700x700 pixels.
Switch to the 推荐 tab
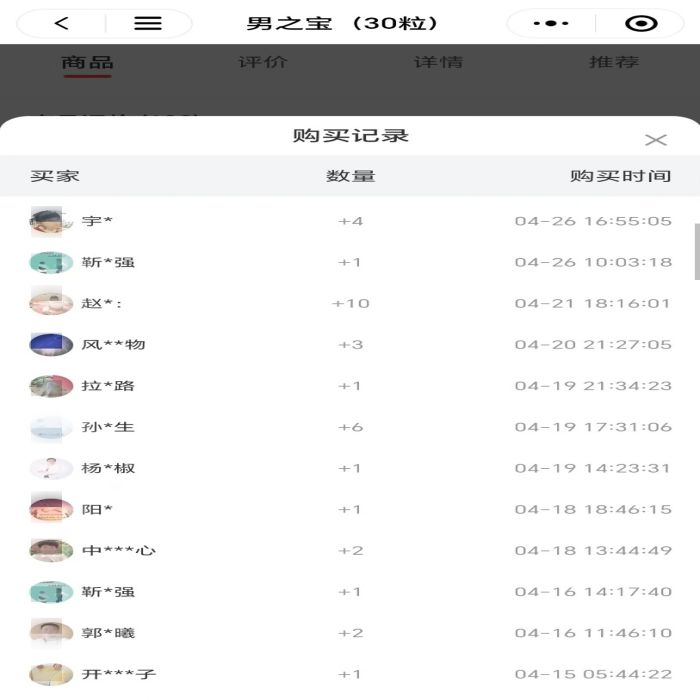613,62
